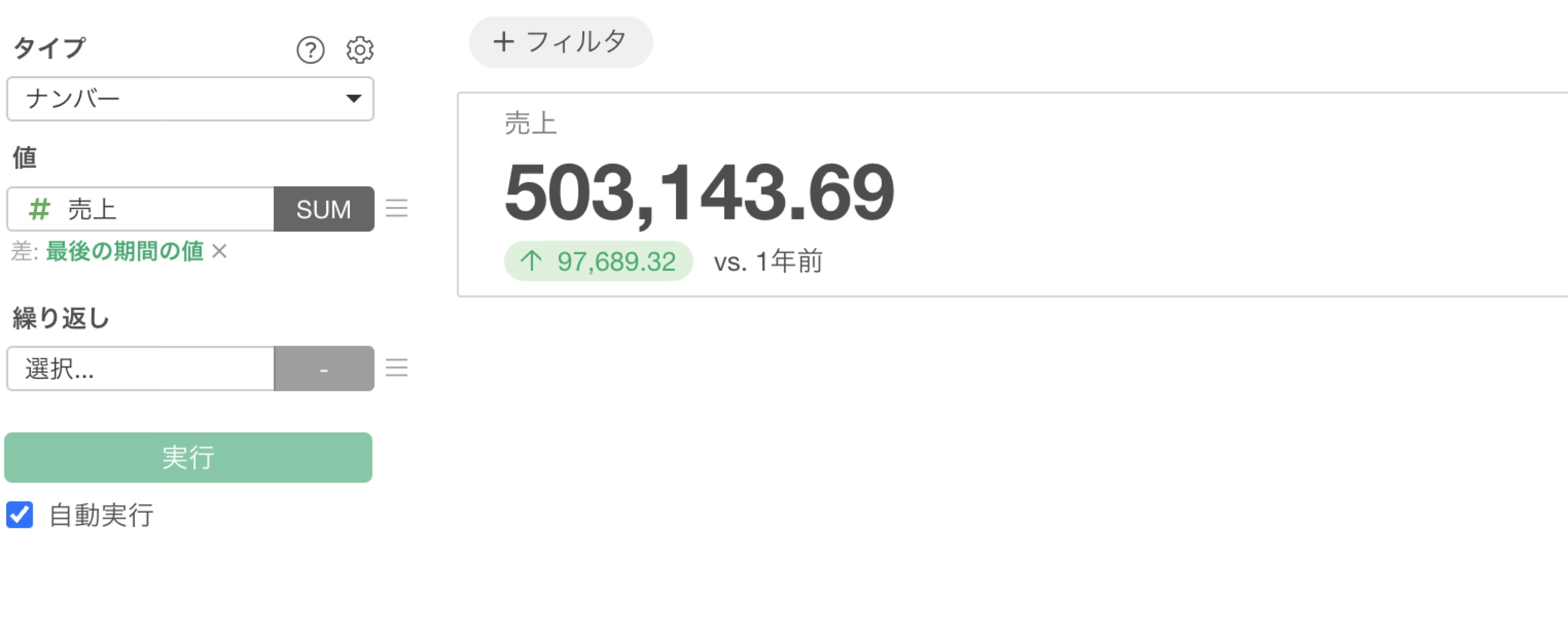Select the 売上 value column field
Screen dimensions: 1568x630
(x=140, y=209)
